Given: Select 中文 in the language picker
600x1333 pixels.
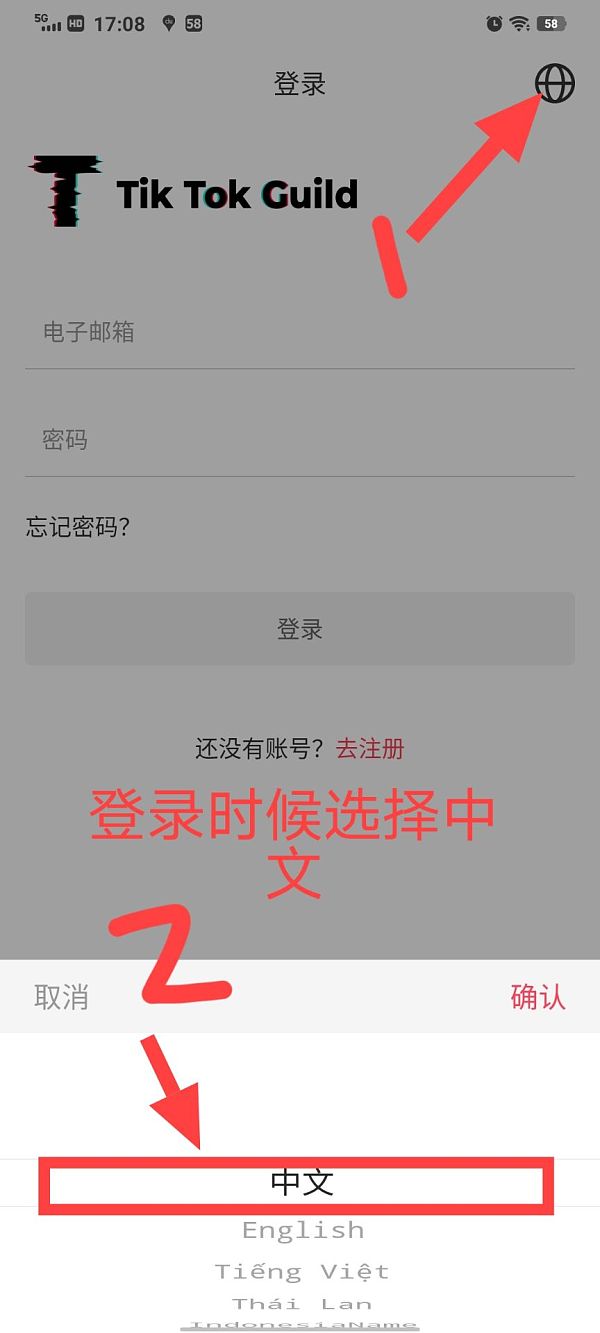Looking at the screenshot, I should (x=301, y=1183).
